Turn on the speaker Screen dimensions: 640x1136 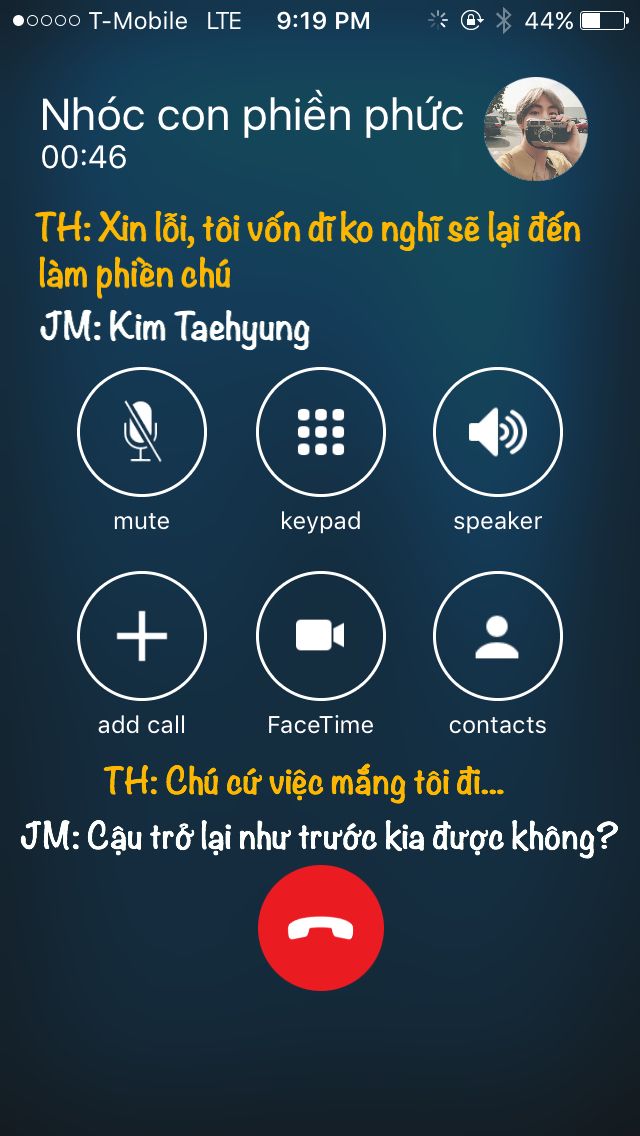(x=497, y=432)
